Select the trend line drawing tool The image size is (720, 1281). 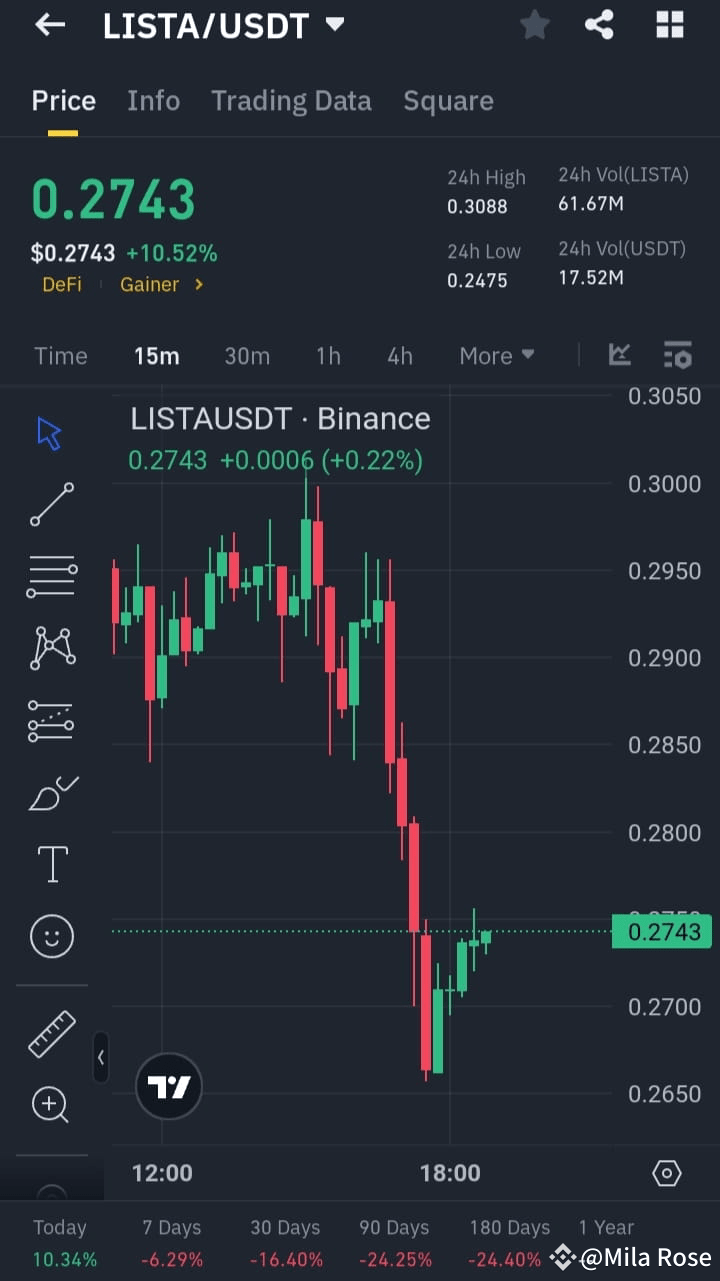(x=51, y=505)
